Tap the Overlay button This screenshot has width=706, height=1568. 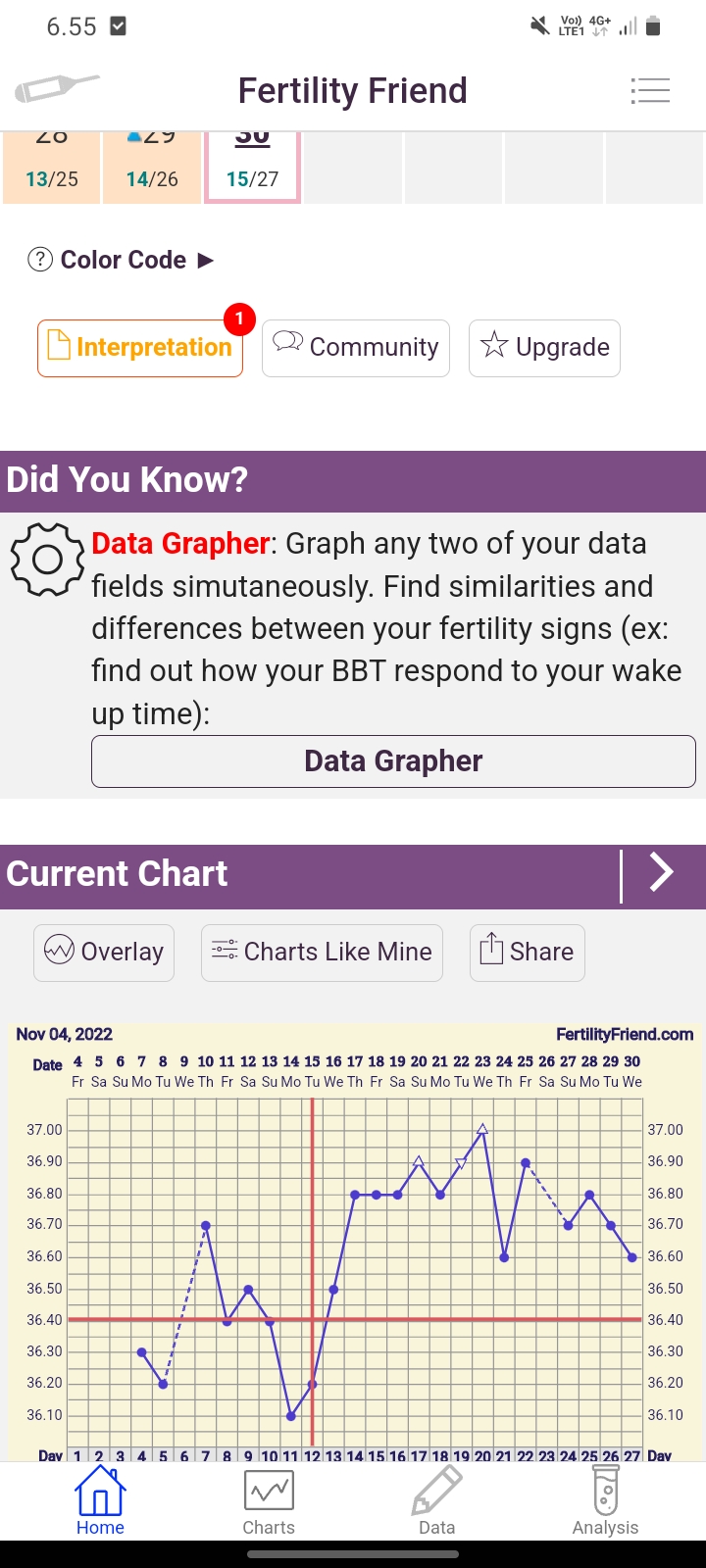click(104, 953)
